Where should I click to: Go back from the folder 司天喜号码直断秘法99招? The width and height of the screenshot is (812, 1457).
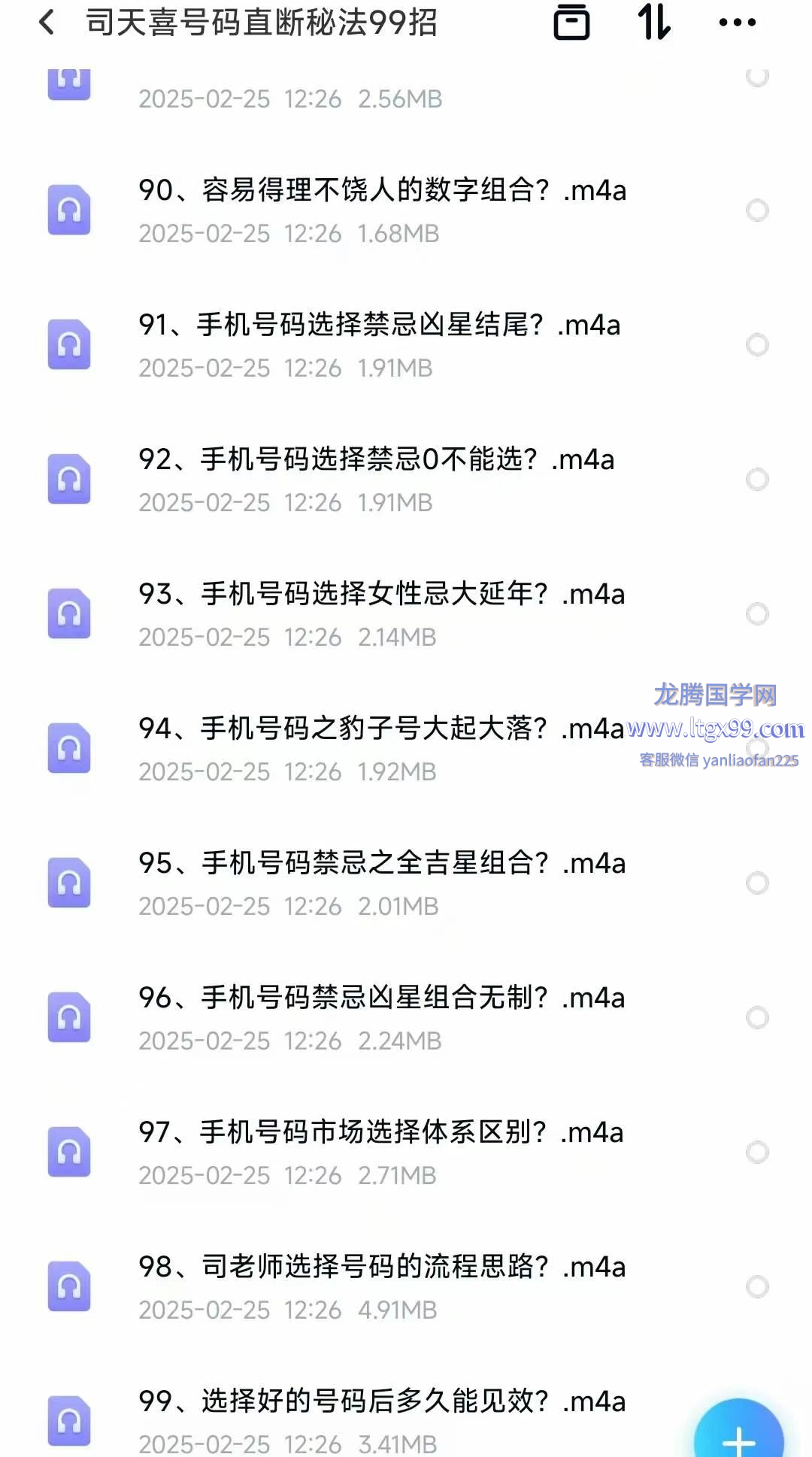click(x=47, y=23)
